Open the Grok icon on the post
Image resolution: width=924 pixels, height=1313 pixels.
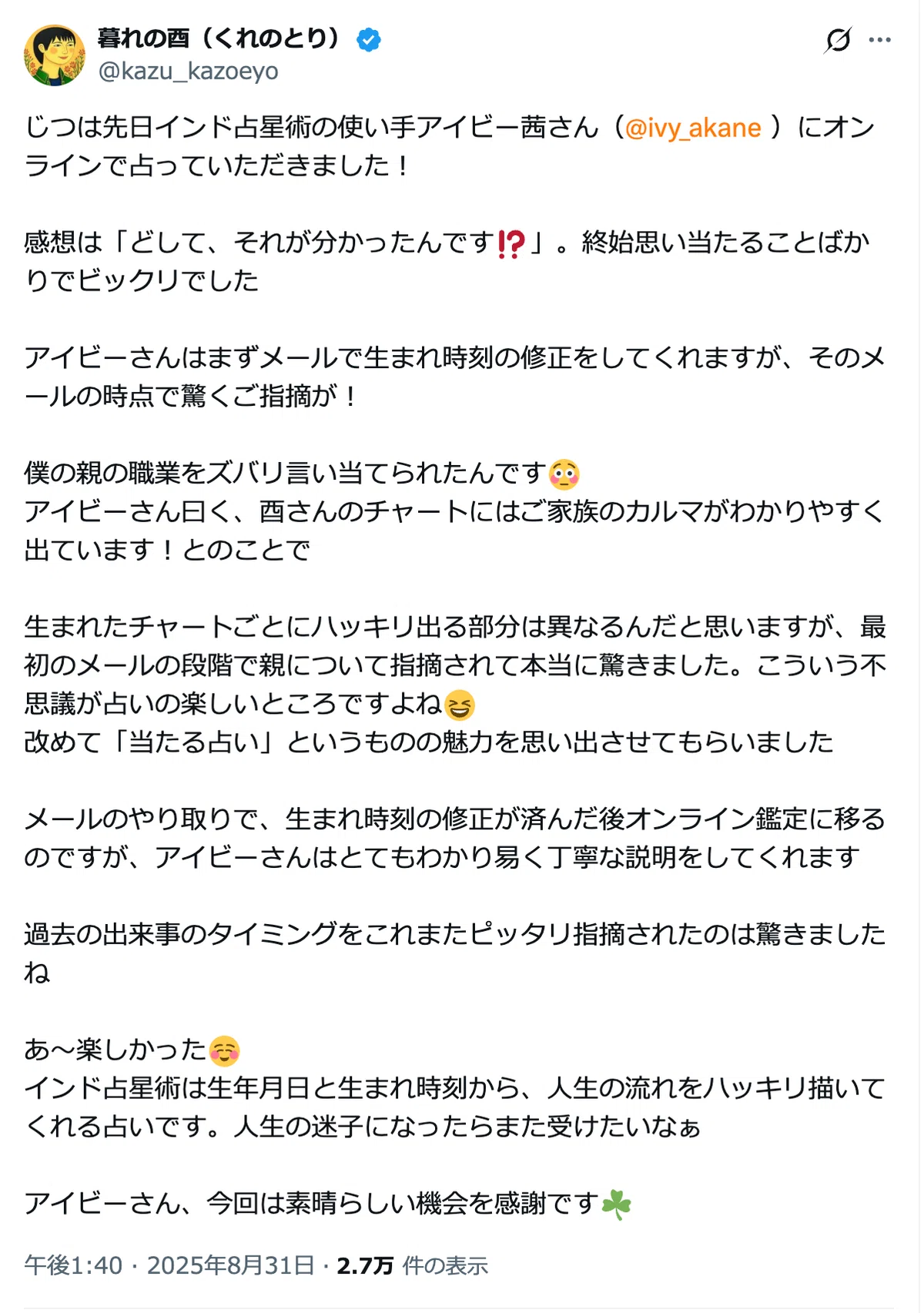pos(838,39)
